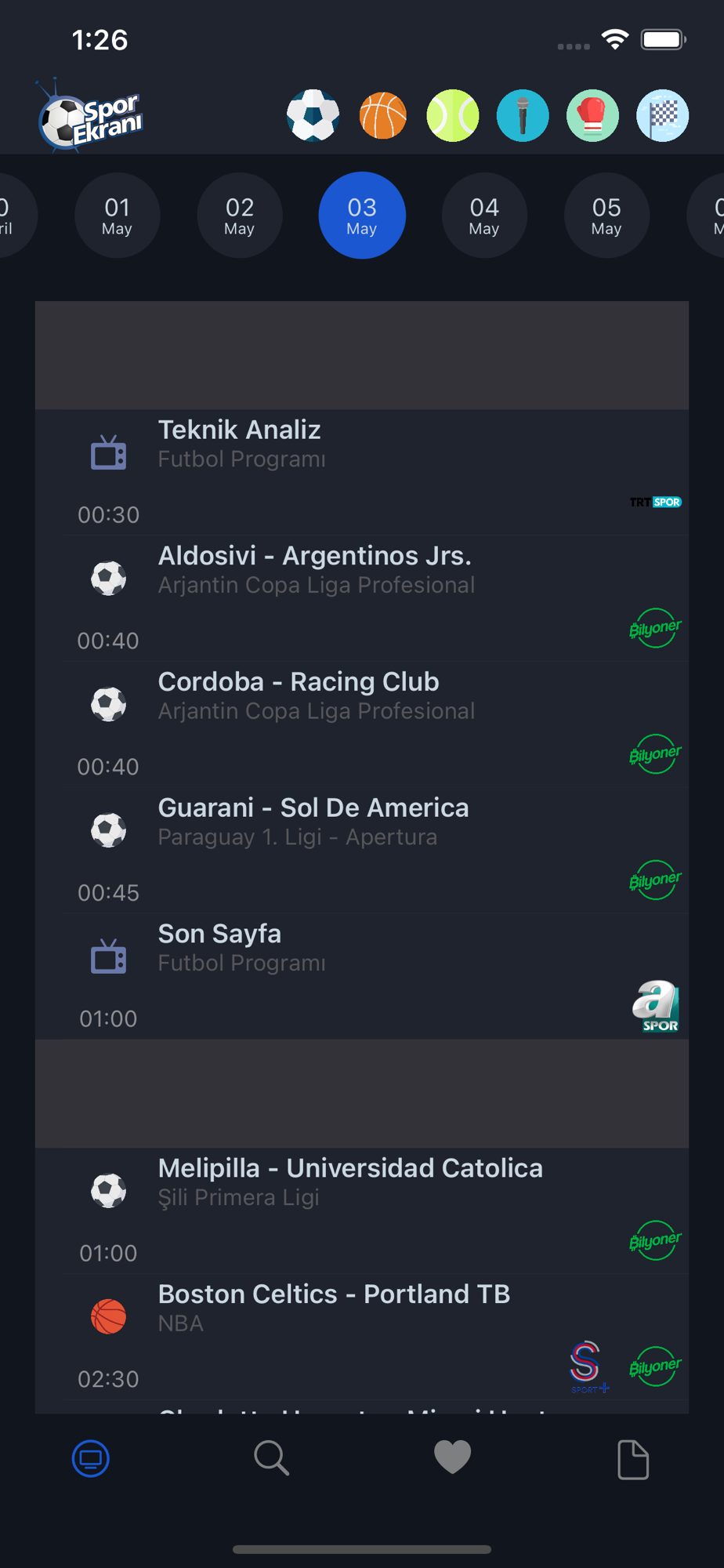Filter by boxing glove icon

pyautogui.click(x=592, y=116)
